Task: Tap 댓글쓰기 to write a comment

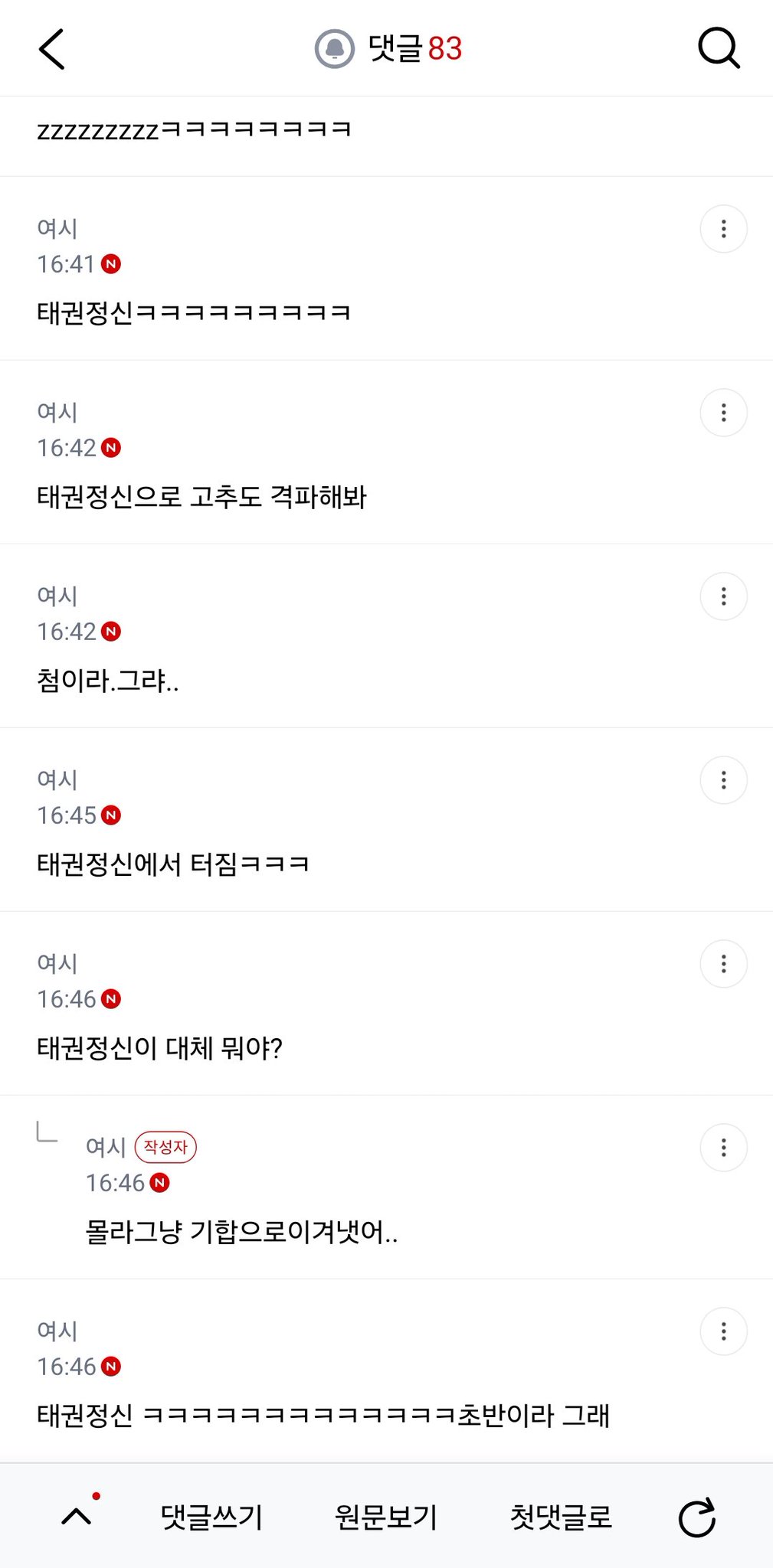Action: [211, 1517]
